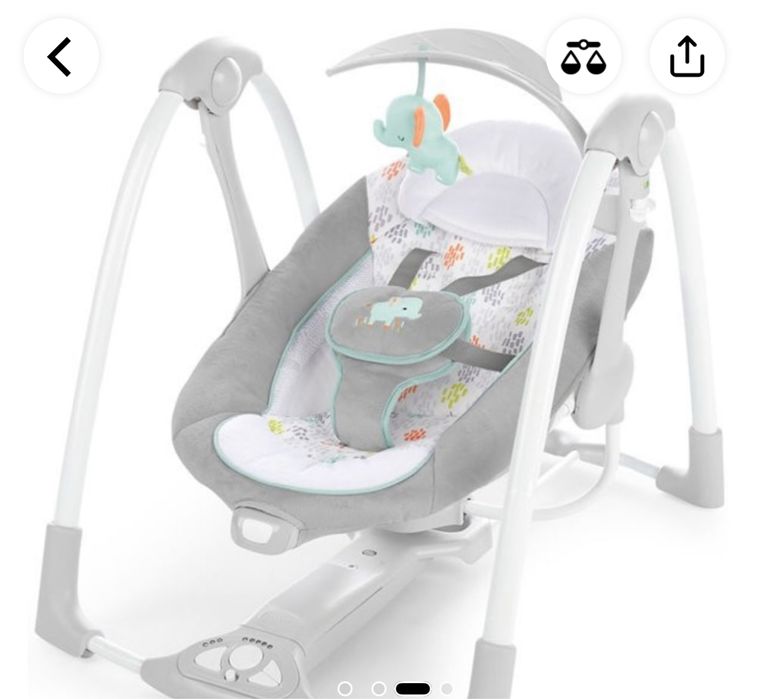
Task: Add product to comparison via scales icon
Action: tap(584, 58)
